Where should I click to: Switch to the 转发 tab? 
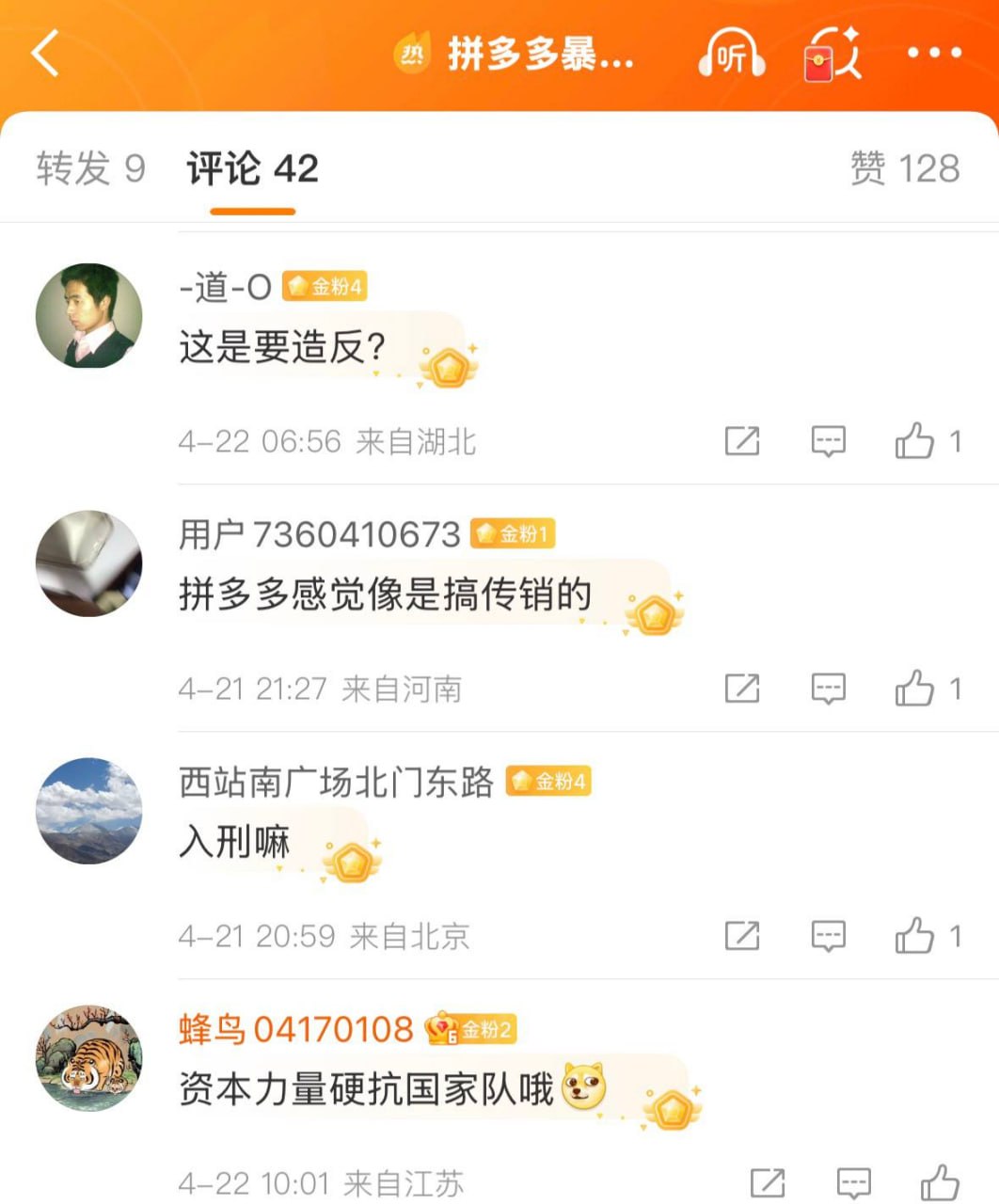click(89, 167)
